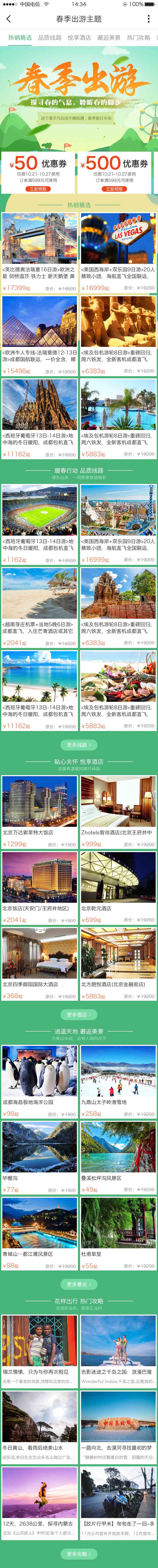The width and height of the screenshot is (158, 1568).
Task: Switch to the 悦享酒店 tab
Action: click(x=79, y=38)
